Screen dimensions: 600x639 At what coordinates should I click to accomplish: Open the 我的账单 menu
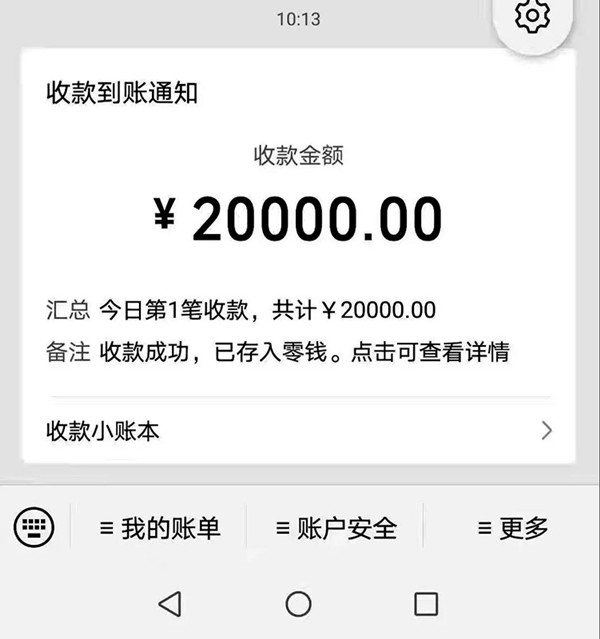click(160, 528)
